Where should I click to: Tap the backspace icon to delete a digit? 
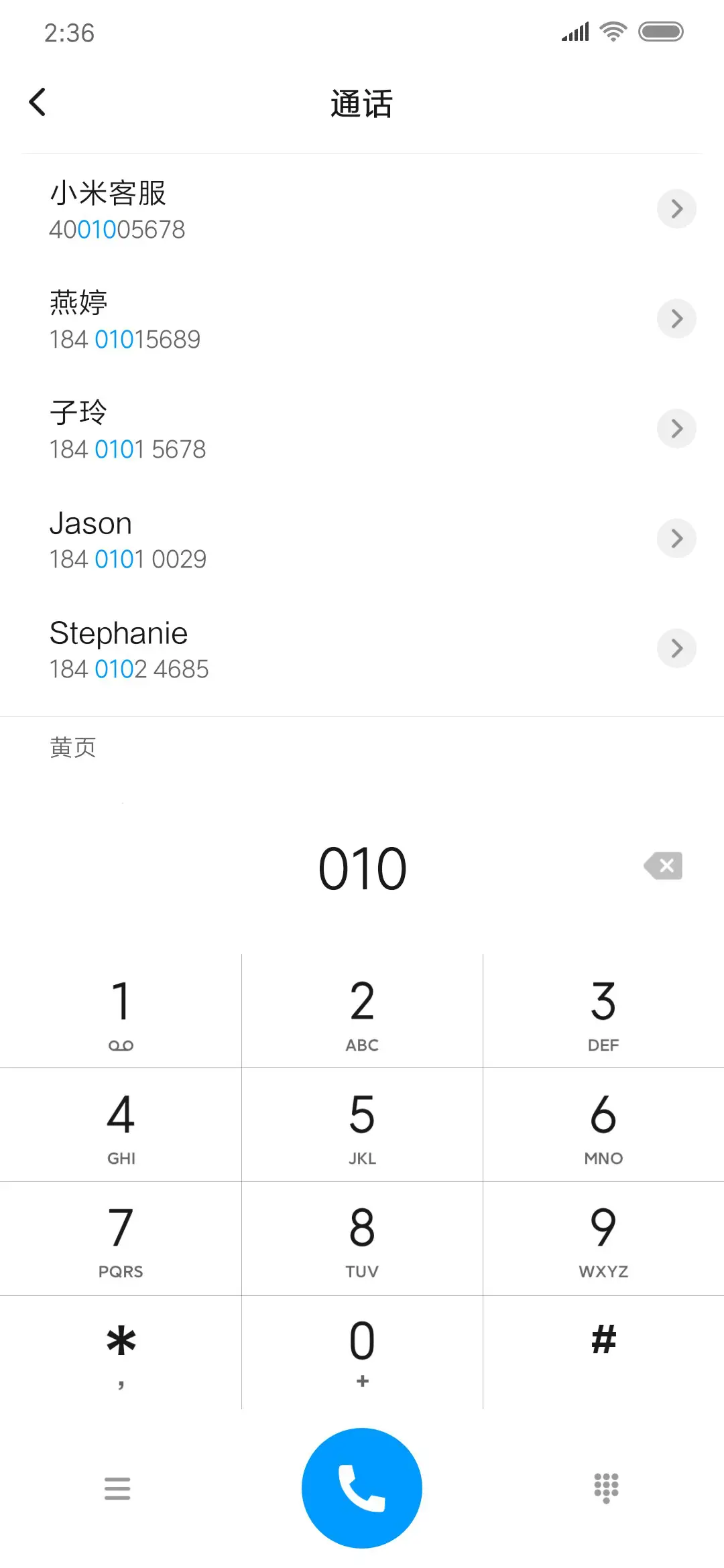pos(662,866)
